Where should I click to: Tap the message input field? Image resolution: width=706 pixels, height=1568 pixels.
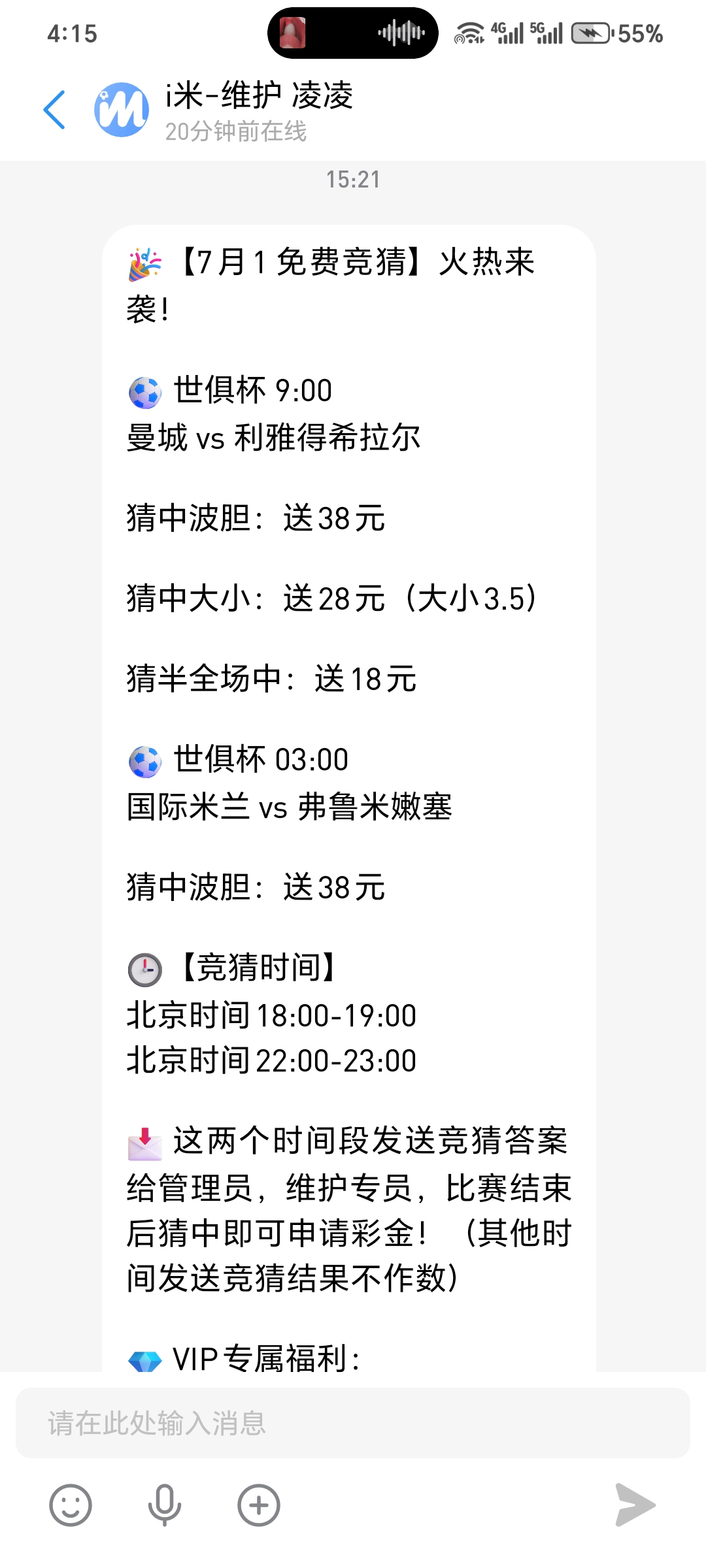click(x=353, y=1423)
